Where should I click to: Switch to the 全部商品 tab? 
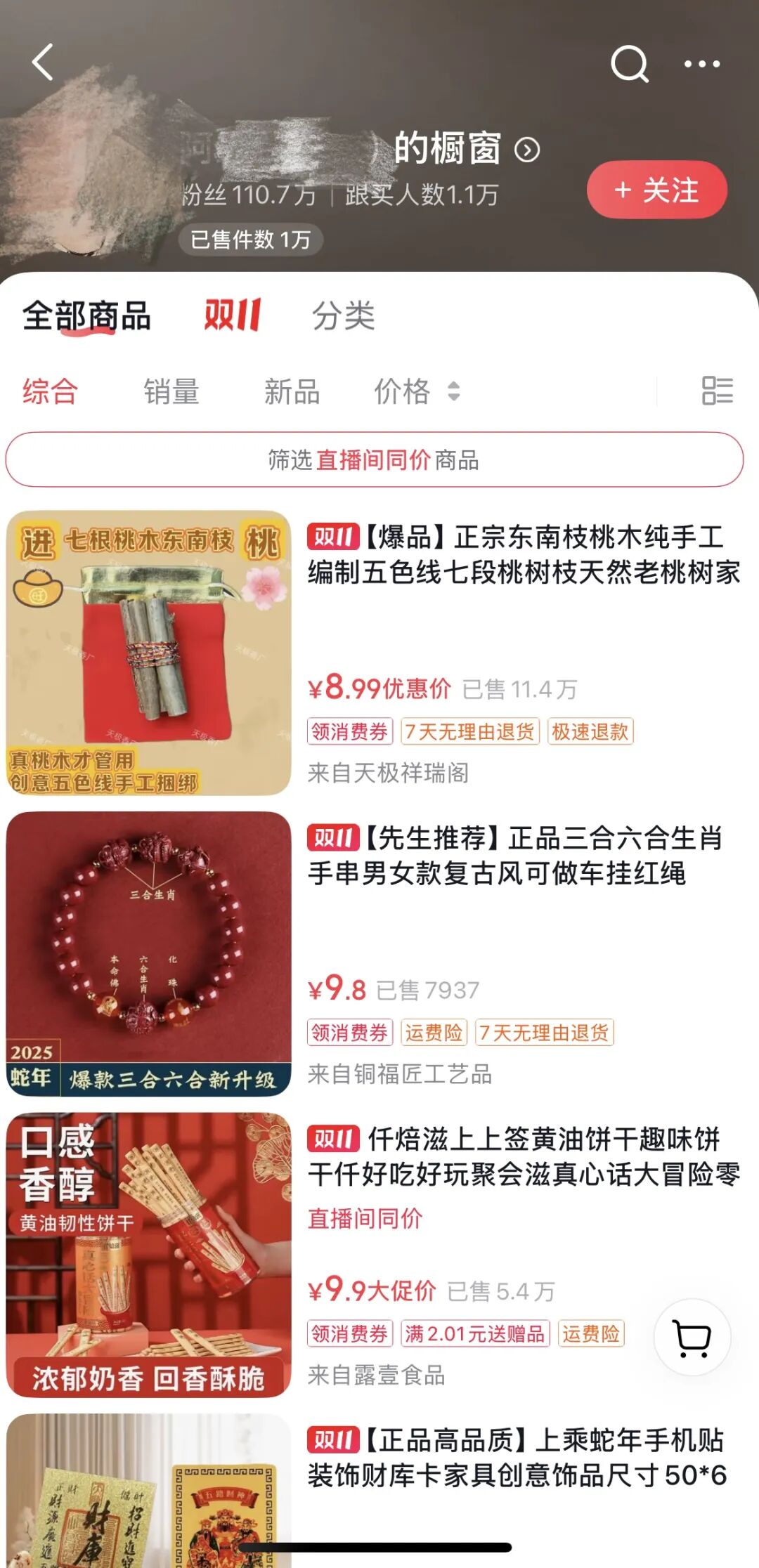pyautogui.click(x=87, y=316)
